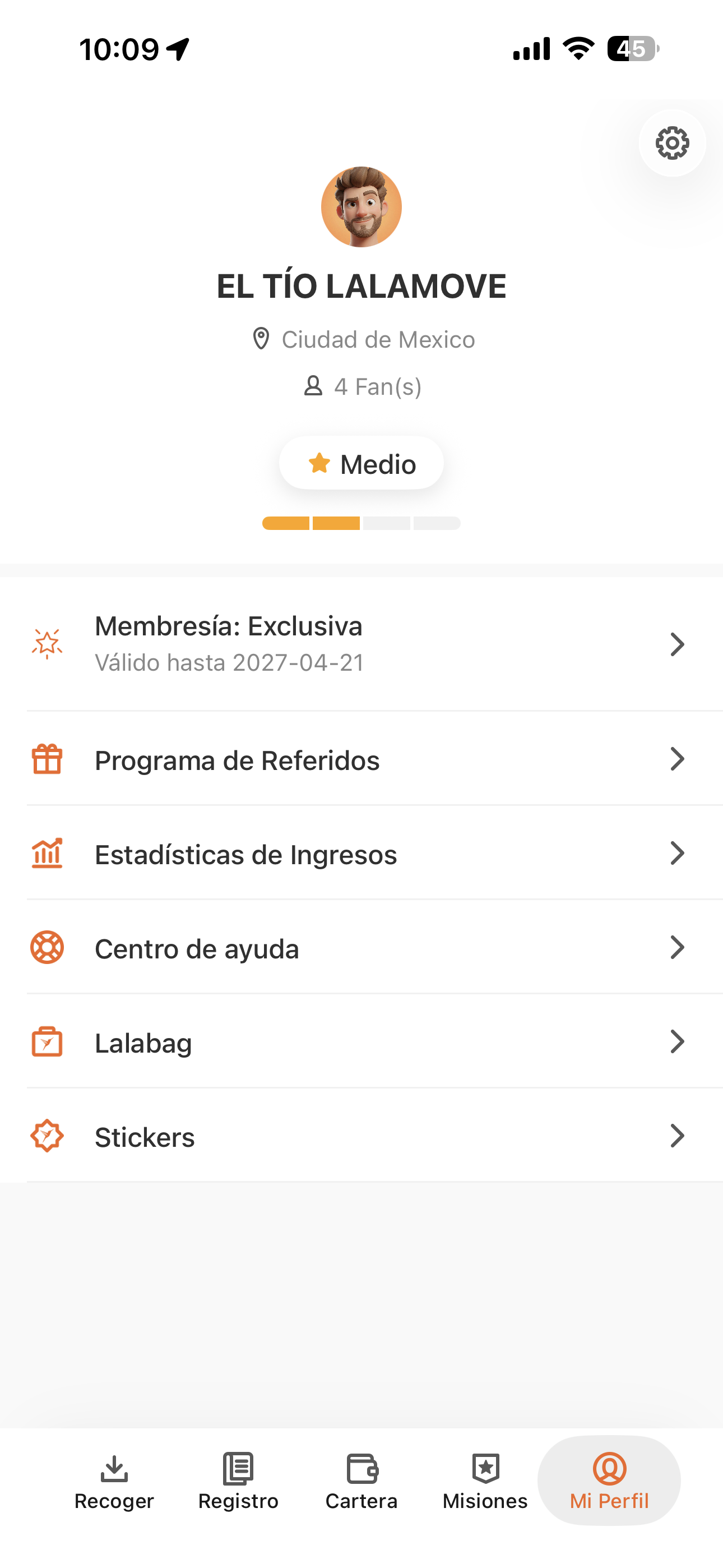Screen dimensions: 723x1568
Task: Open Membresía: Exclusiva details
Action: [x=361, y=644]
